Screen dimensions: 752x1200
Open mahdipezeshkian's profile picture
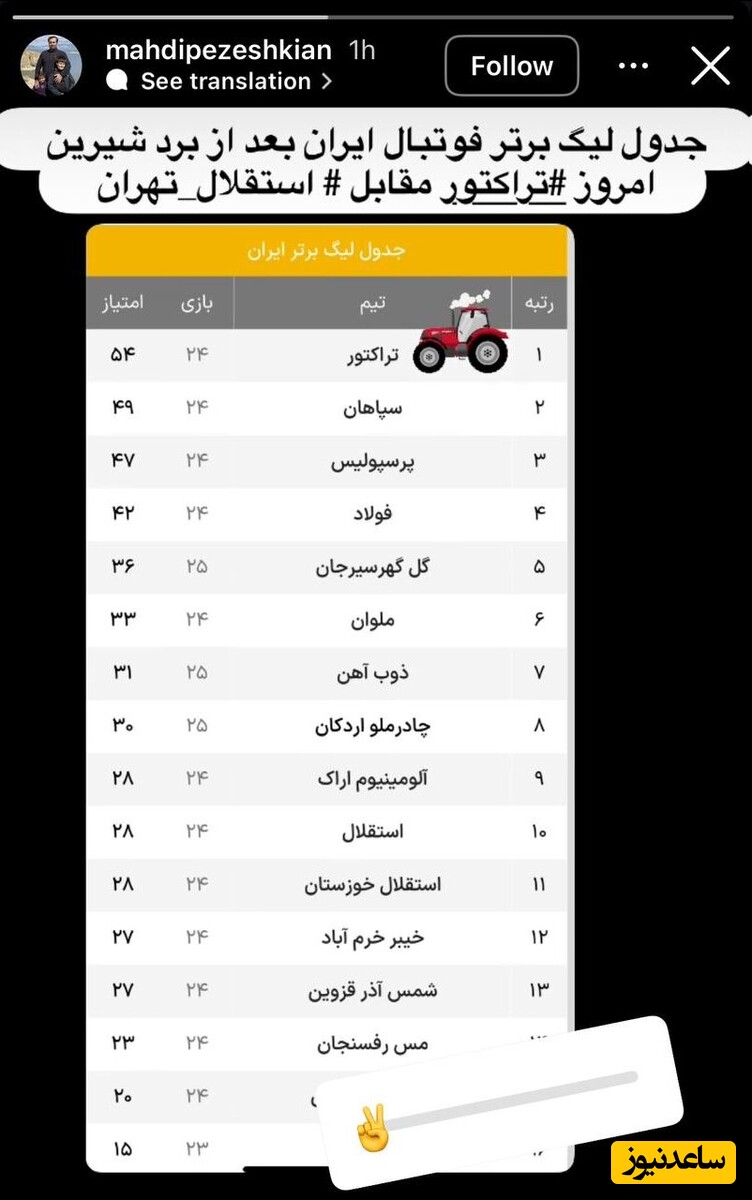pos(52,66)
